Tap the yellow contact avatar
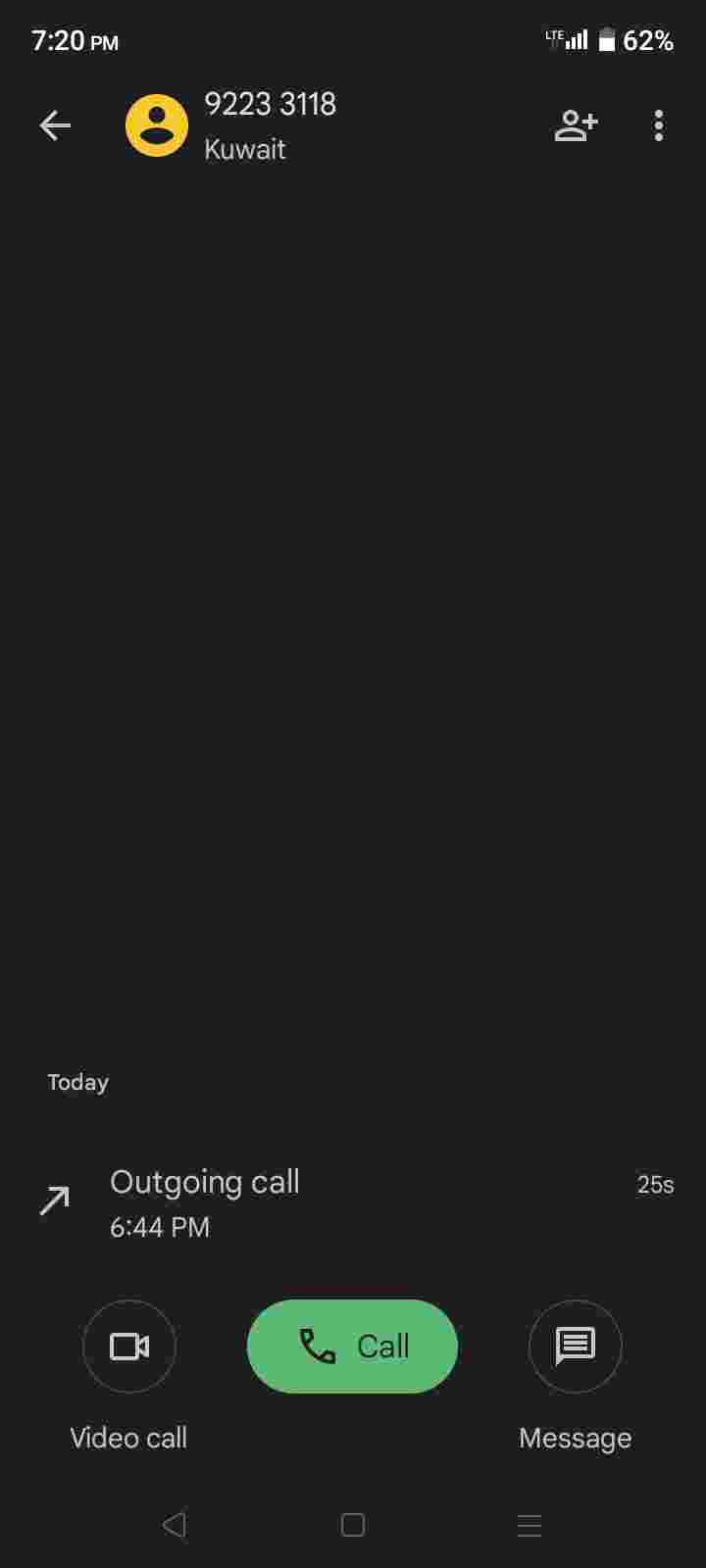The height and width of the screenshot is (1568, 706). (x=157, y=125)
